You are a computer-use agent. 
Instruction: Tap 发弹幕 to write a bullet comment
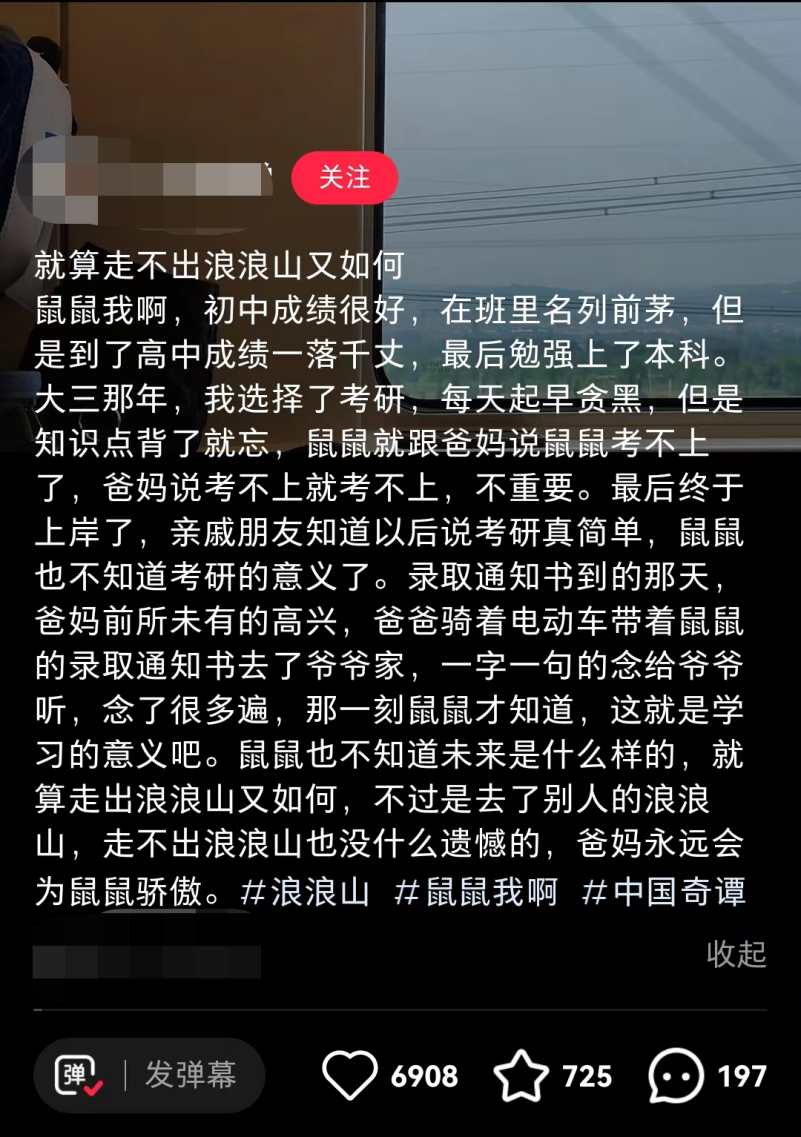[190, 1075]
